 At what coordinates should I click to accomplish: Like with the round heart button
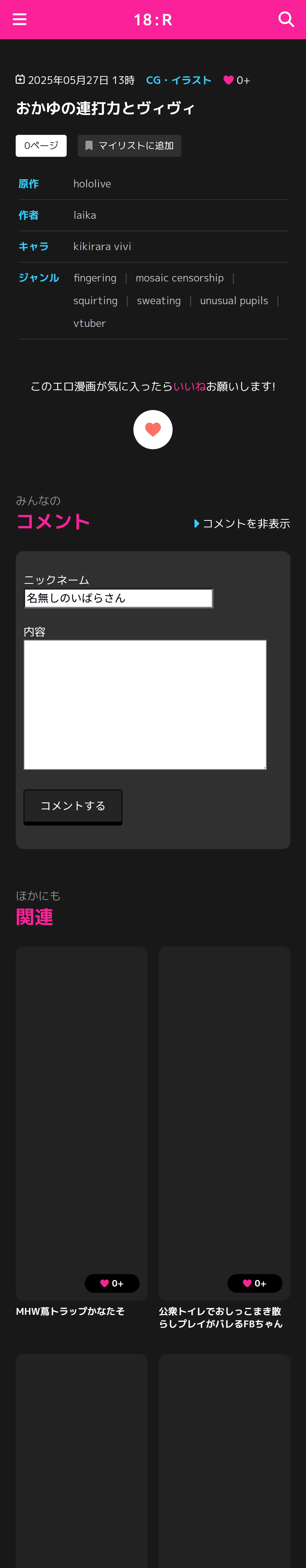pos(153,430)
